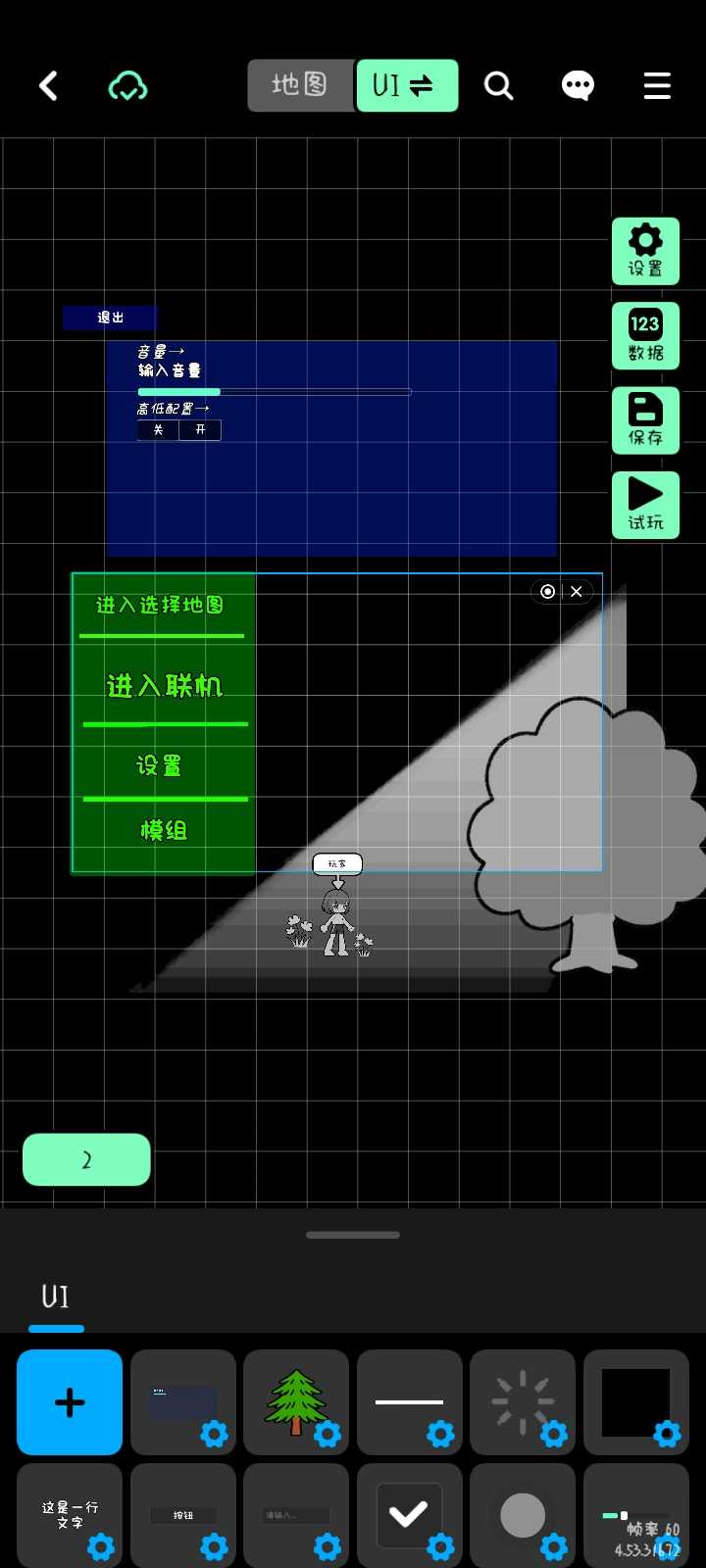Start 试玩 playtest
Screen dimensions: 706x1568
[x=645, y=505]
